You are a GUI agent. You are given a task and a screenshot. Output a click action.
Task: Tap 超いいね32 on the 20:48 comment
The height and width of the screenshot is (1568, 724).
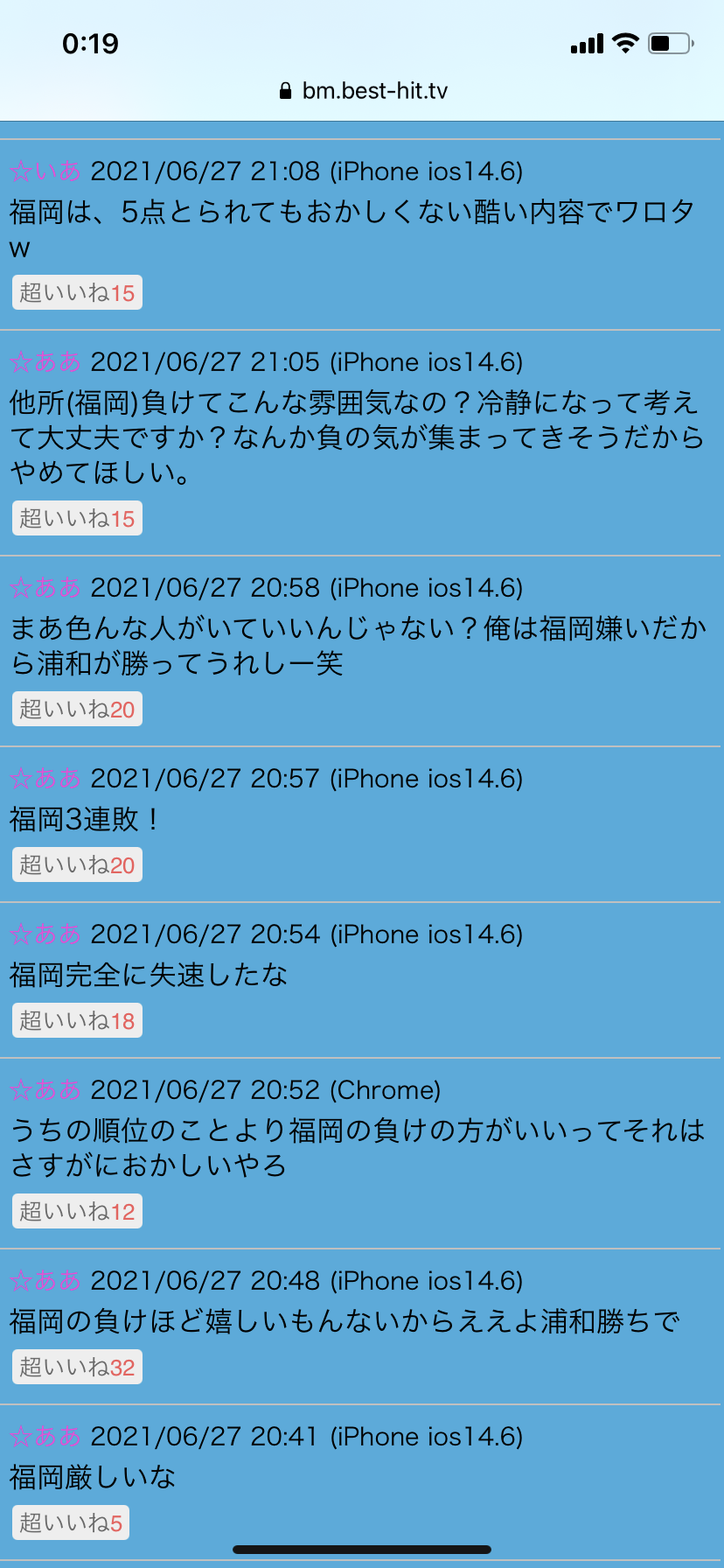tap(77, 1368)
